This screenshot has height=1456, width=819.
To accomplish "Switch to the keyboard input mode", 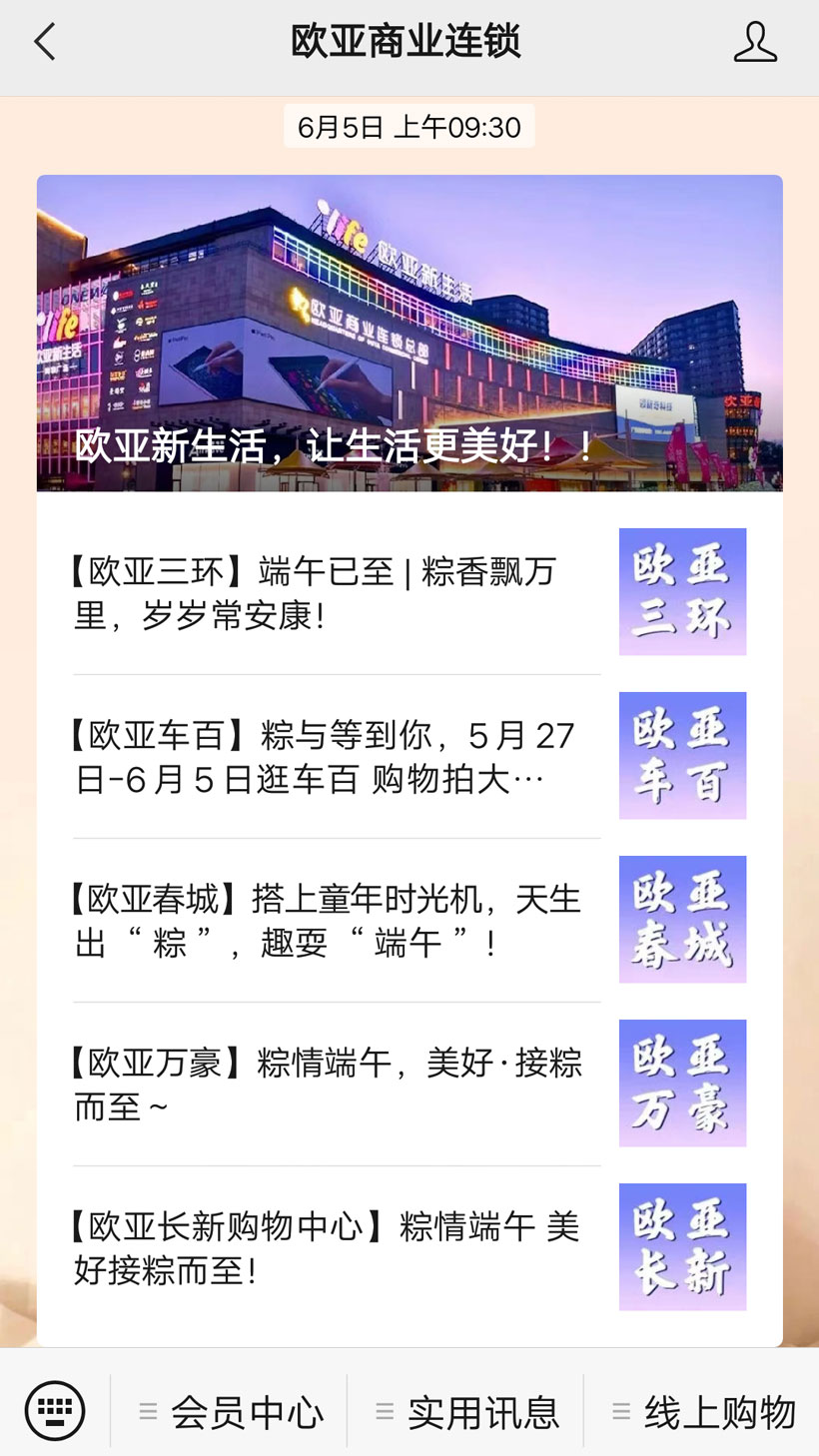I will 55,1410.
